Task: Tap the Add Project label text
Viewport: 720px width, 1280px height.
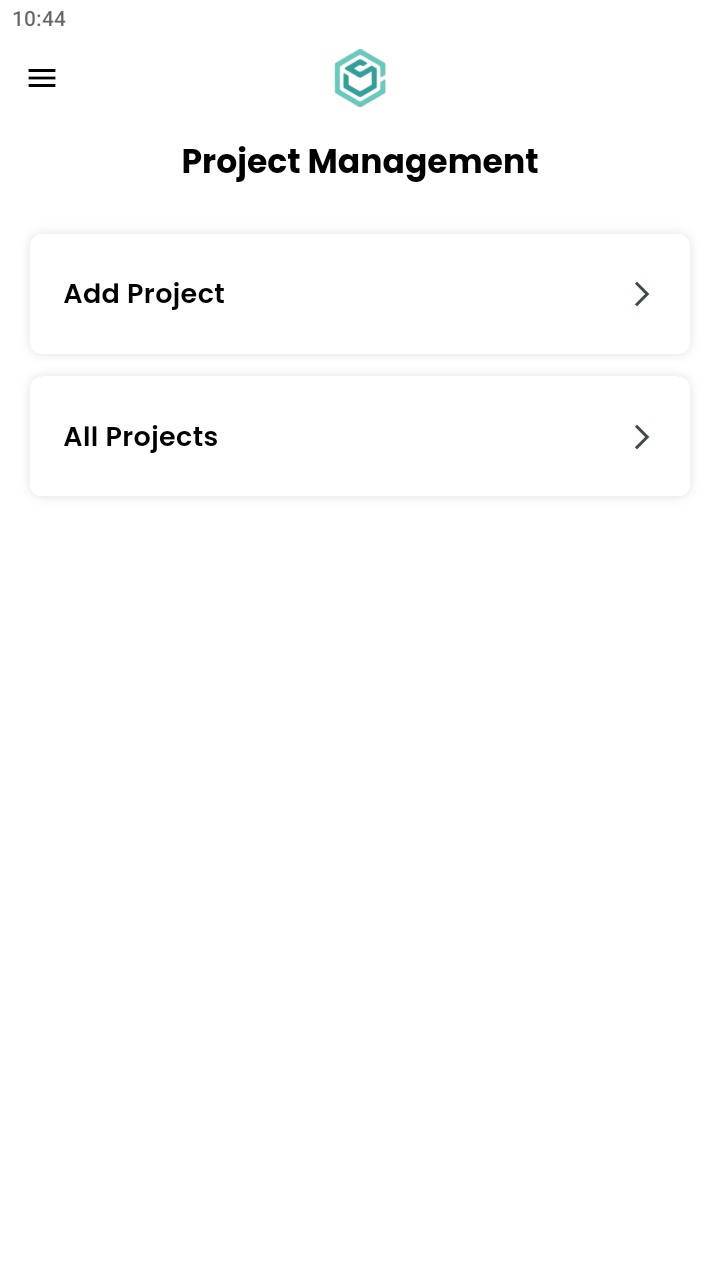Action: pyautogui.click(x=144, y=293)
